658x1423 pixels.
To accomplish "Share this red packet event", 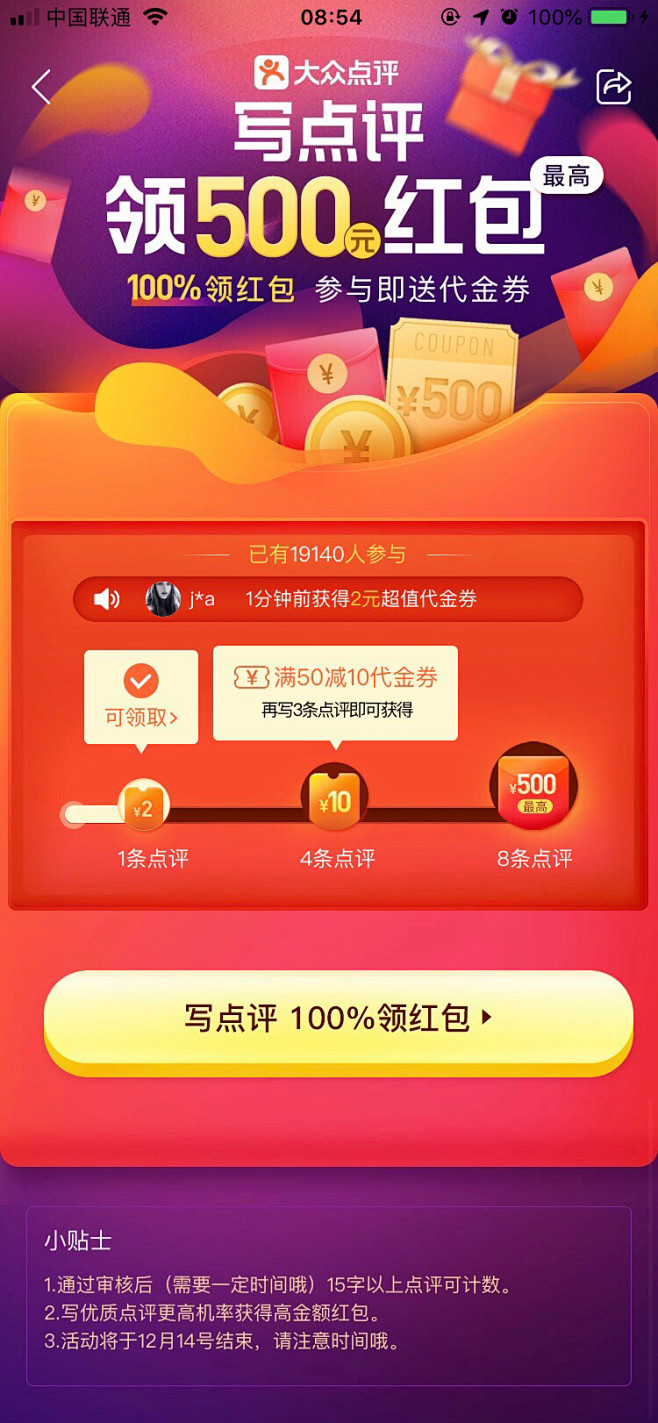I will coord(614,87).
